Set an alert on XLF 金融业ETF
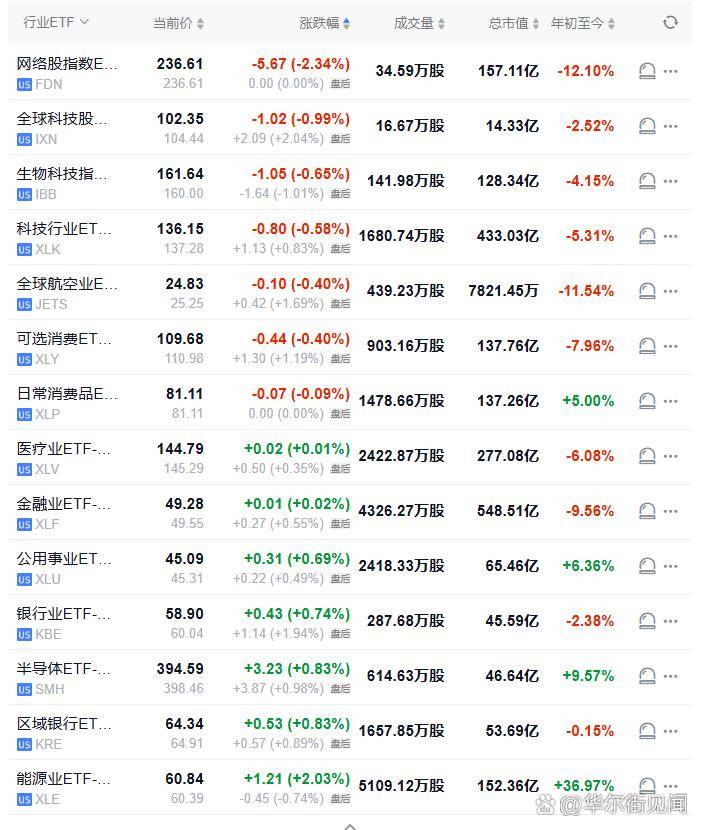Image resolution: width=701 pixels, height=830 pixels. (x=647, y=511)
